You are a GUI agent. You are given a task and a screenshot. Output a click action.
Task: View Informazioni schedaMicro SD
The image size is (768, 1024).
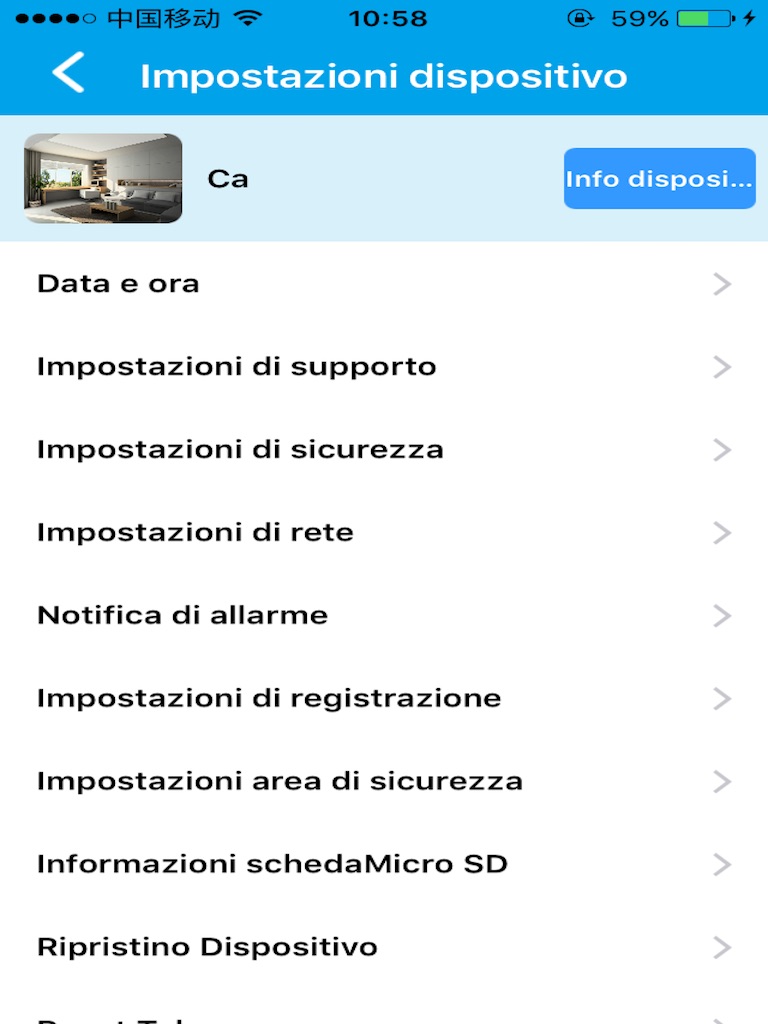coord(384,864)
